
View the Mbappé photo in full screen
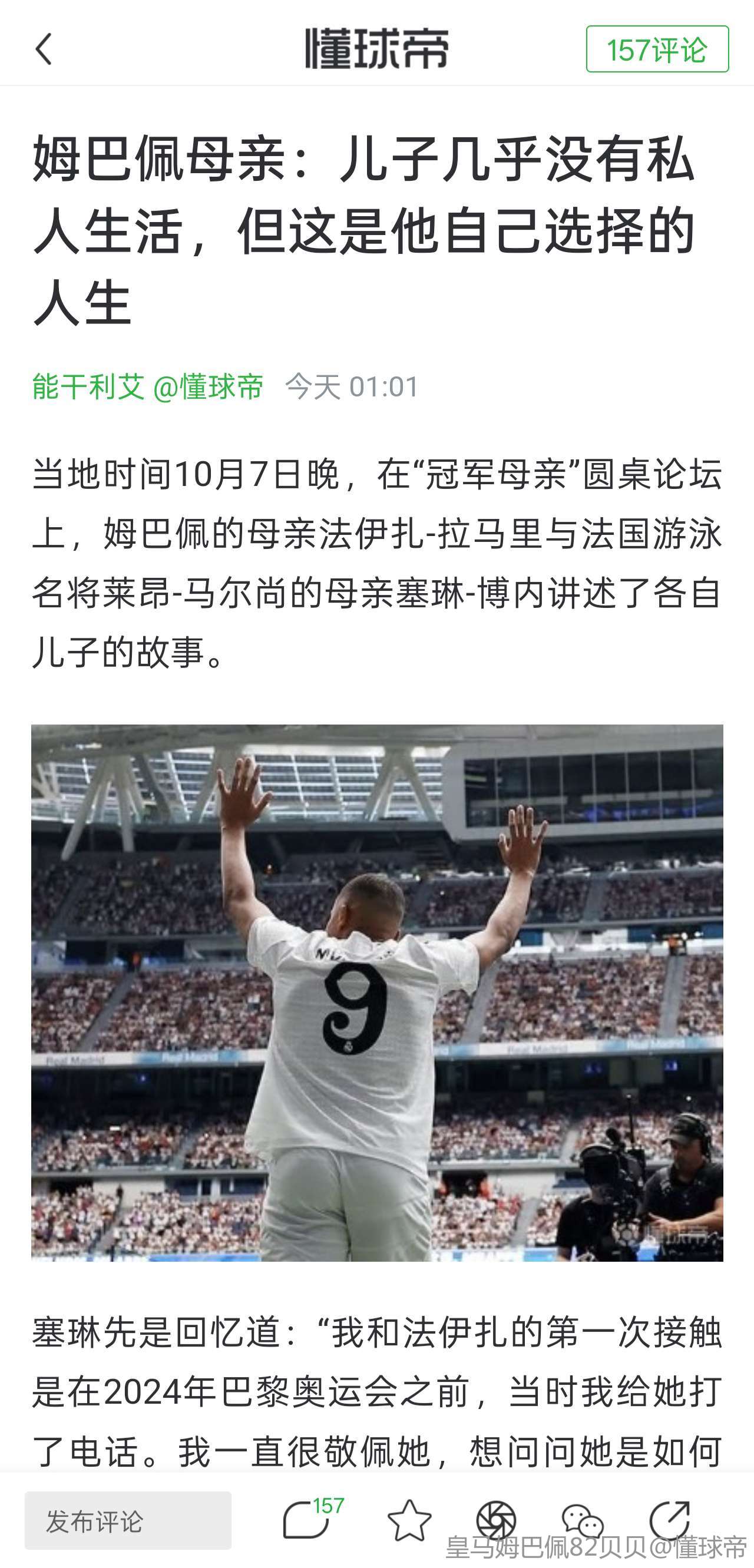[376, 992]
